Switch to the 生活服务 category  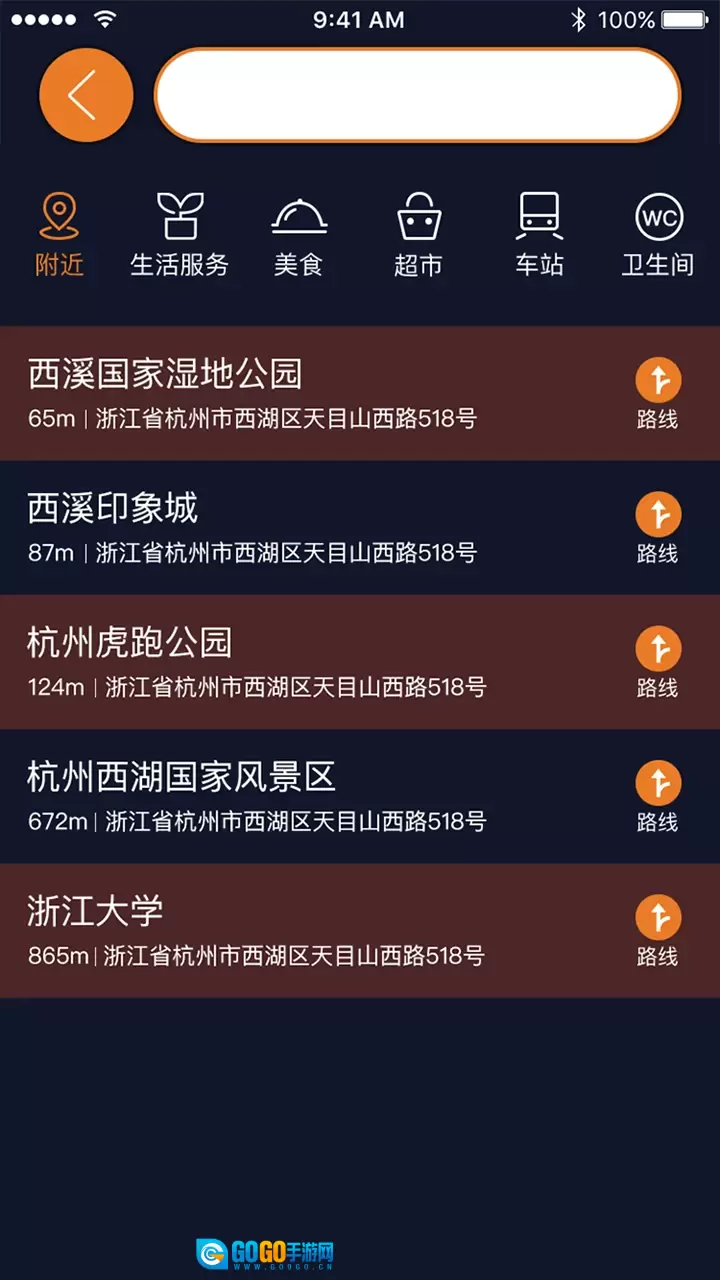(x=180, y=236)
